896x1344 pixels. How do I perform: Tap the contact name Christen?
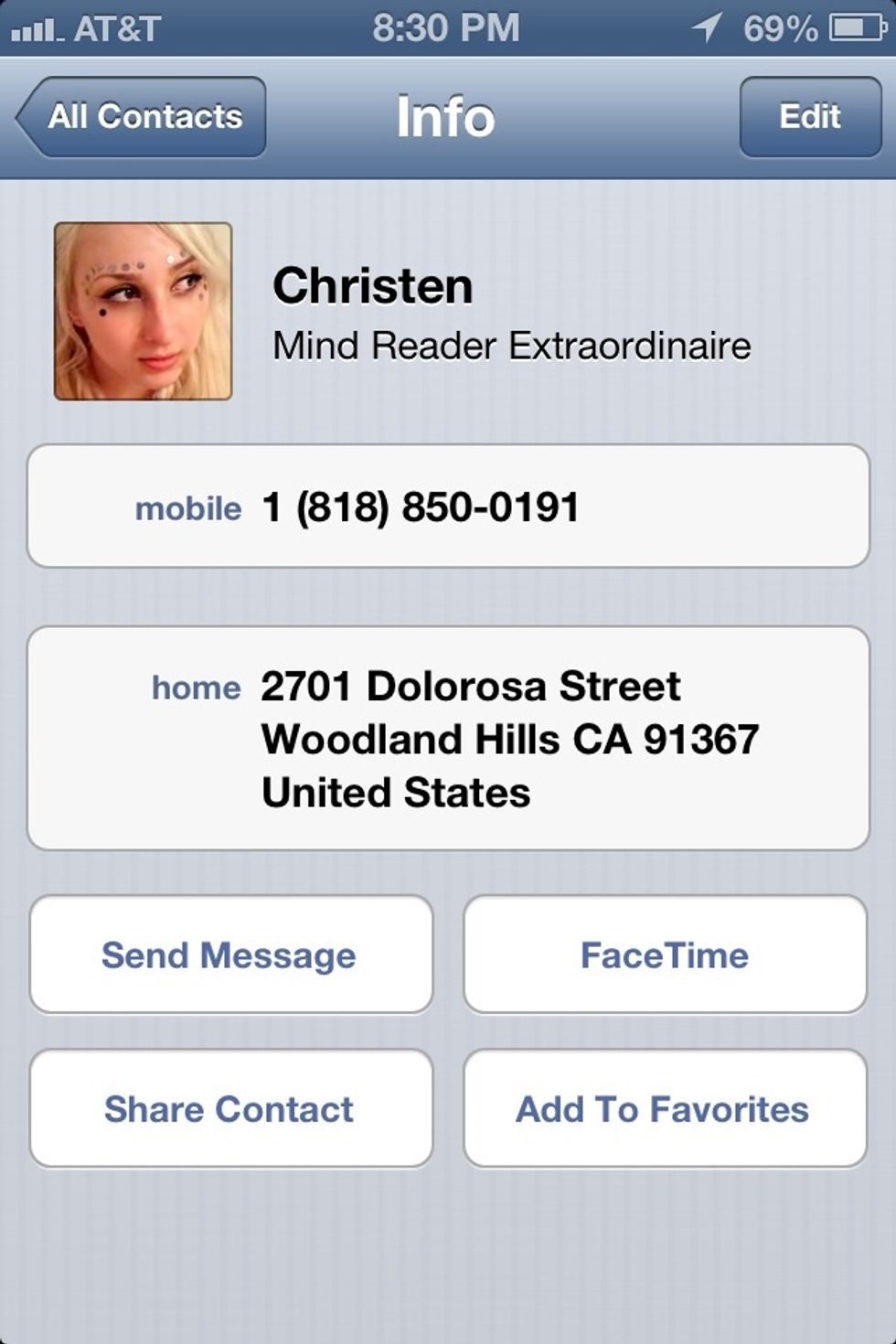click(374, 284)
